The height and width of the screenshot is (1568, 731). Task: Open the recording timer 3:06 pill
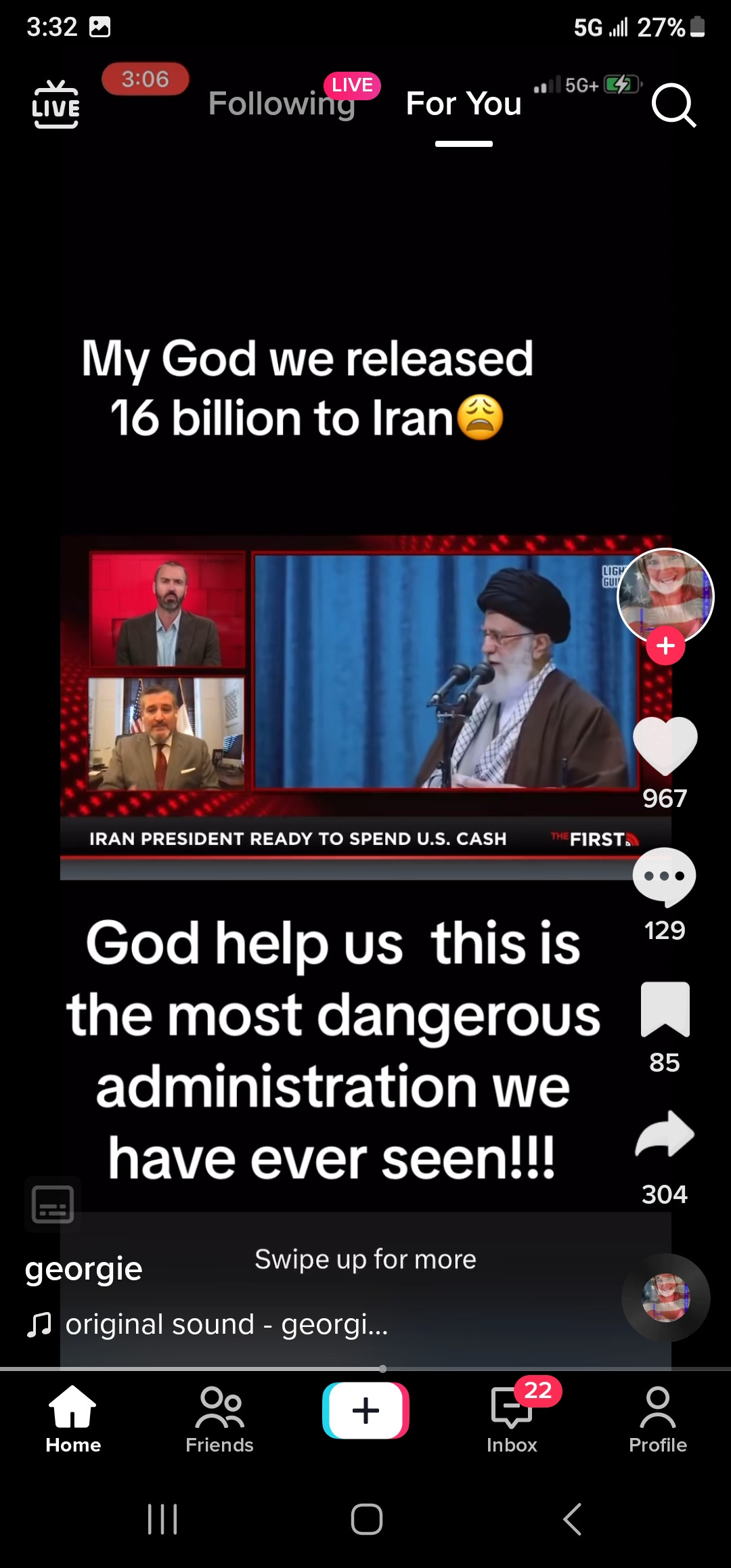(145, 79)
